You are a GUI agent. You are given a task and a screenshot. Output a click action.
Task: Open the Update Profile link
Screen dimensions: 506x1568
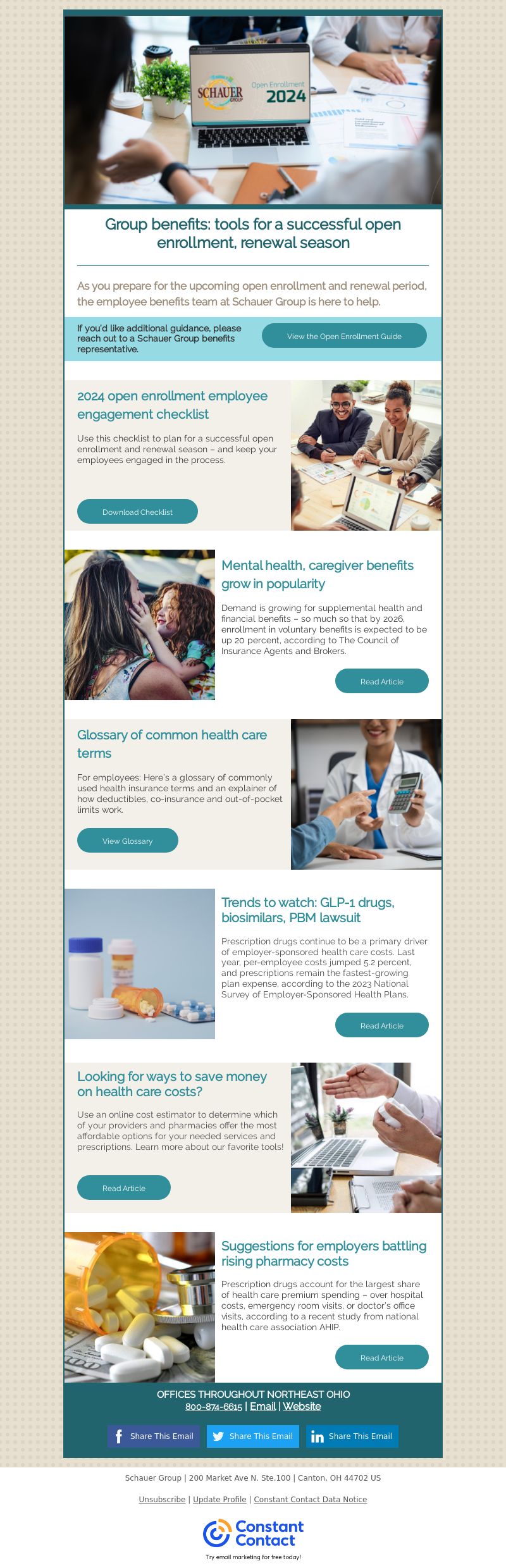pos(219,1500)
